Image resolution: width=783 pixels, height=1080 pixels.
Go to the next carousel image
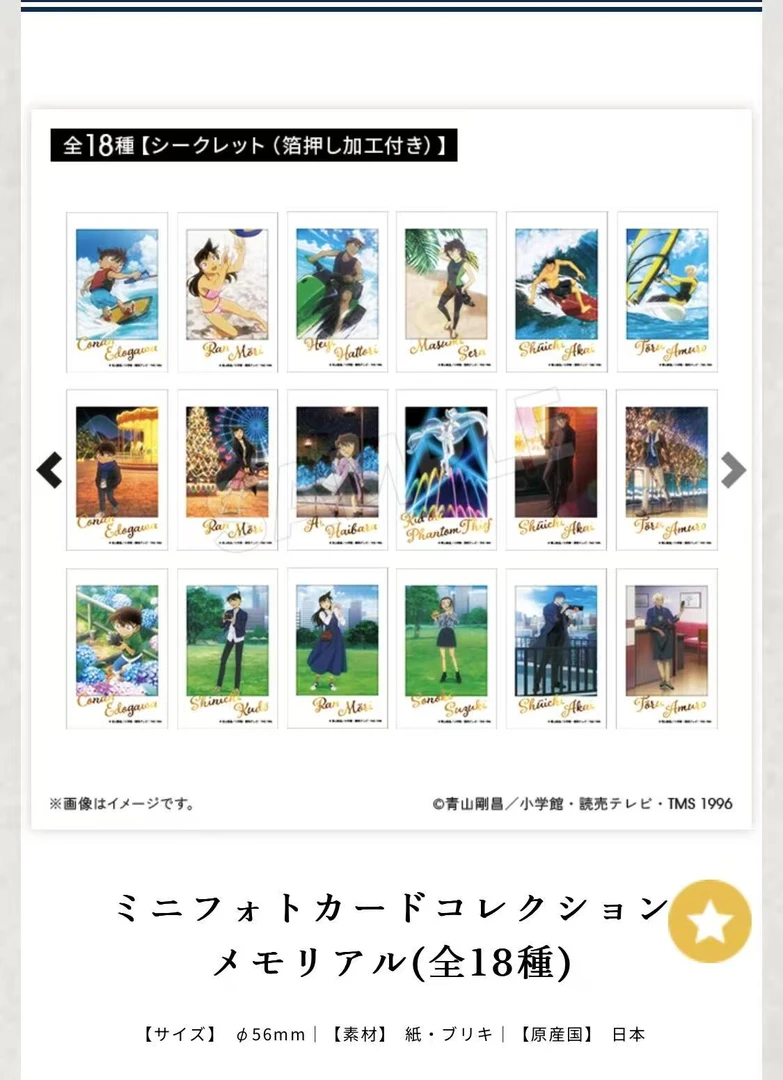pyautogui.click(x=733, y=470)
